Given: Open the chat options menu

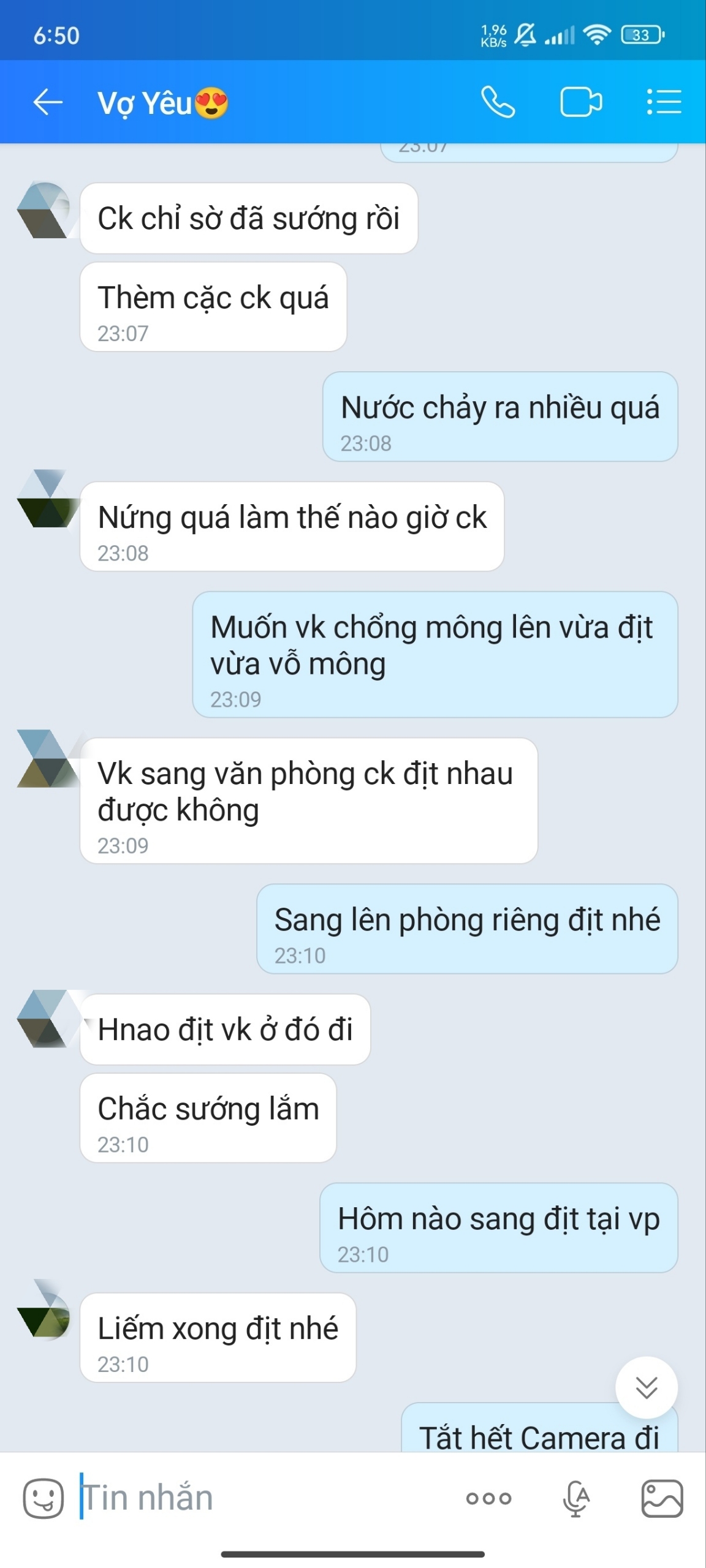Looking at the screenshot, I should click(x=664, y=102).
